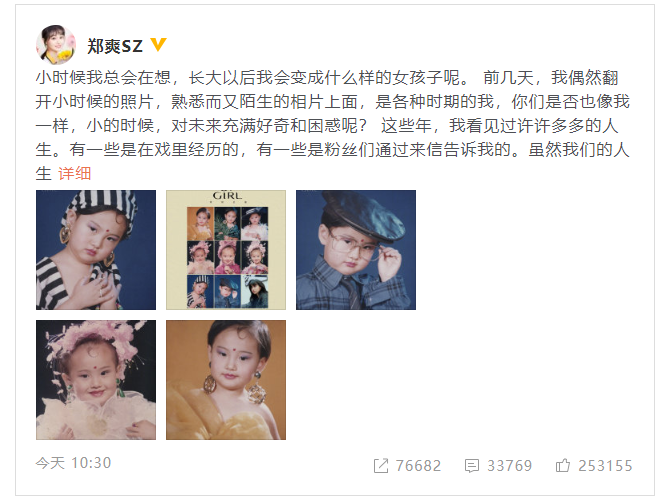Repost this post with 76682 shares
668x504 pixels.
(x=408, y=466)
